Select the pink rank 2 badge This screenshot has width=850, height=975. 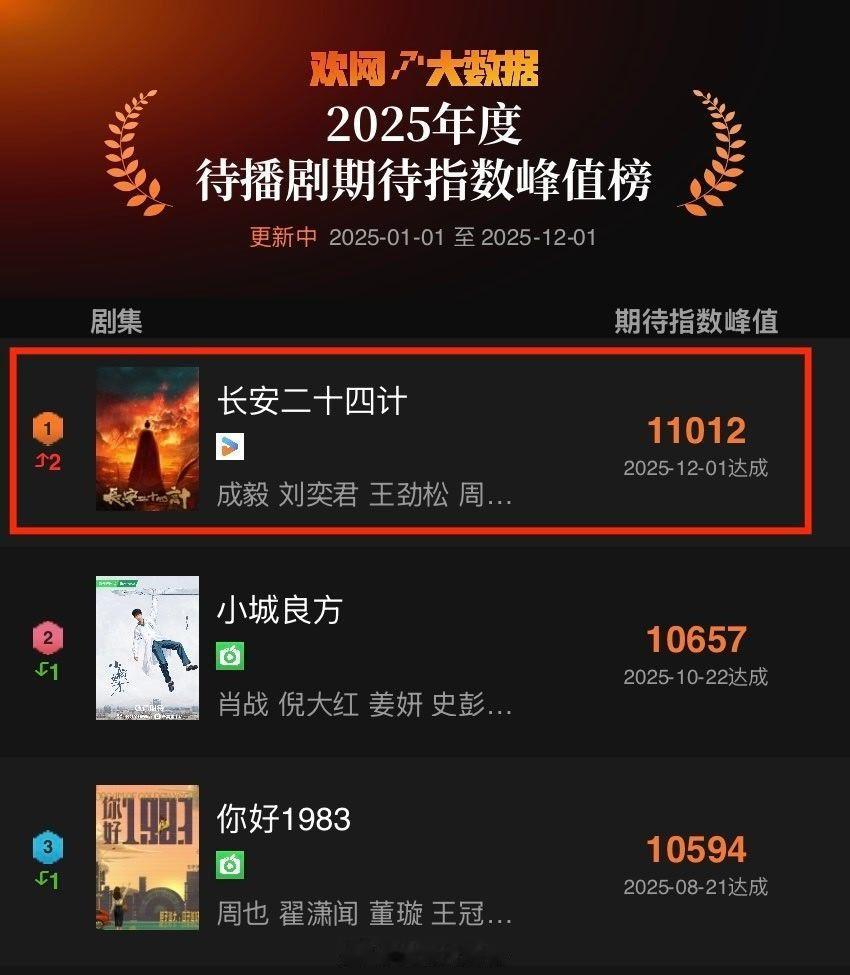(x=47, y=635)
